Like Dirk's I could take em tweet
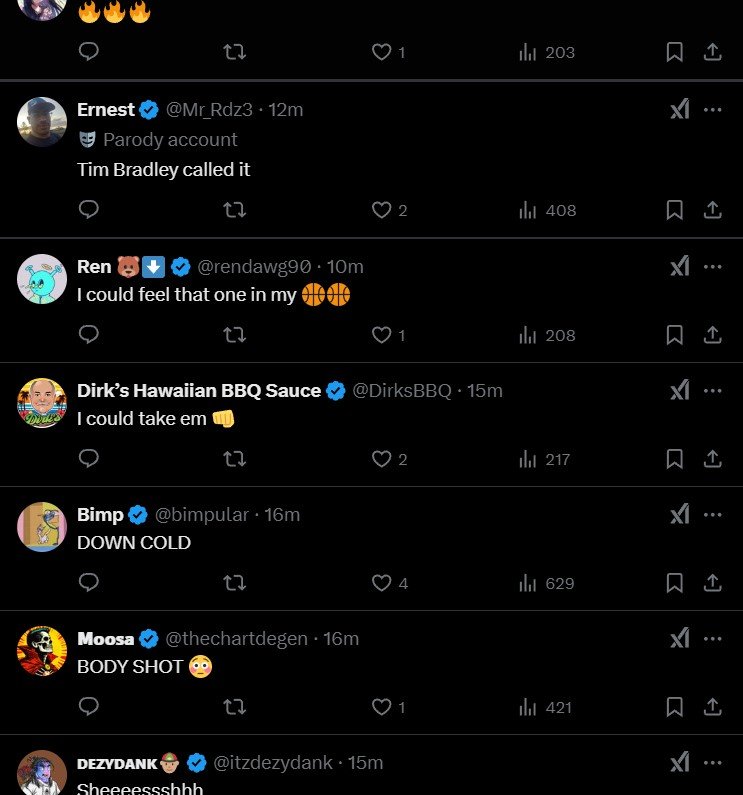Image resolution: width=743 pixels, height=795 pixels. tap(381, 459)
